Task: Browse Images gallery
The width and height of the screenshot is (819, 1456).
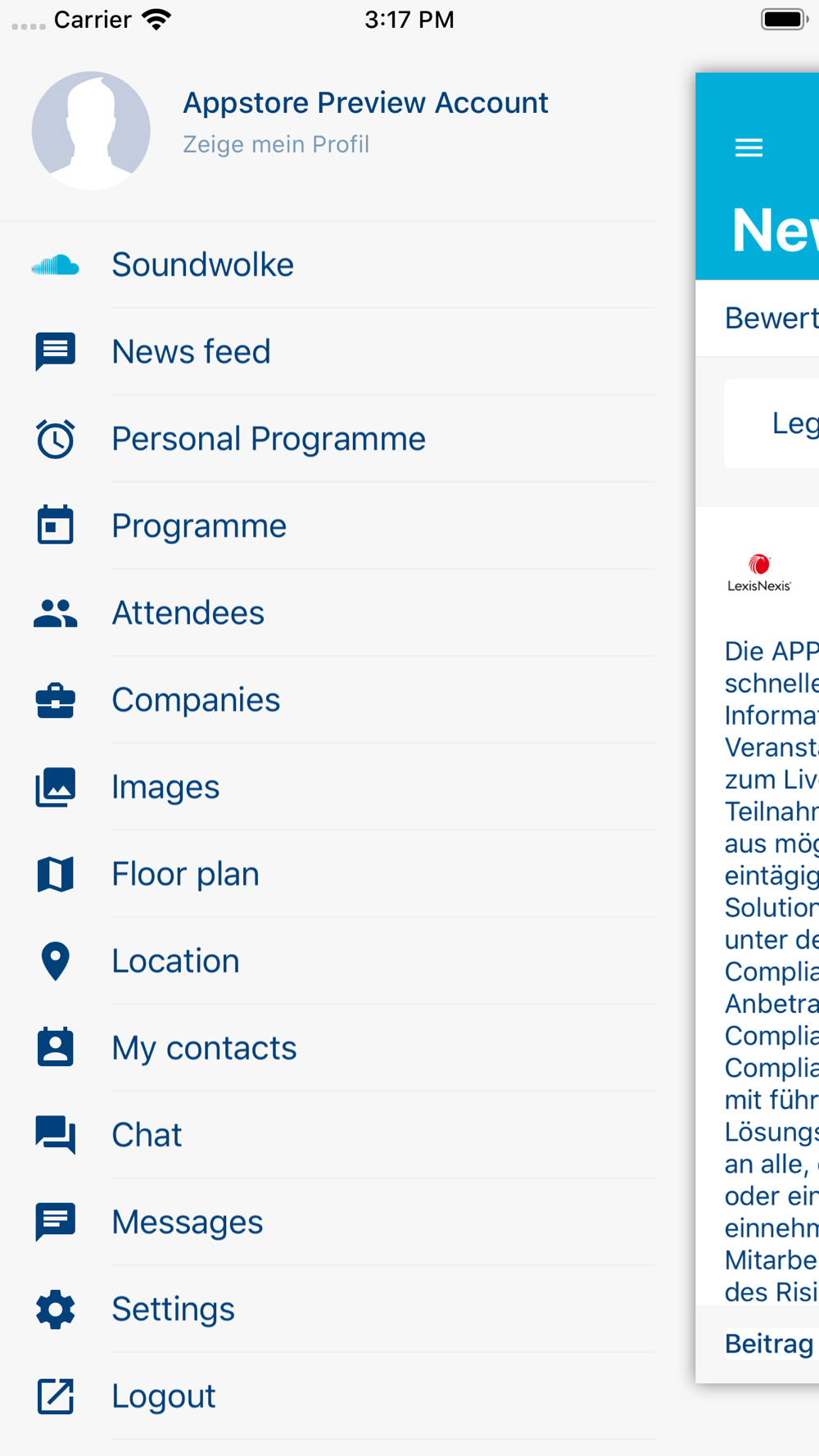Action: pos(328,786)
